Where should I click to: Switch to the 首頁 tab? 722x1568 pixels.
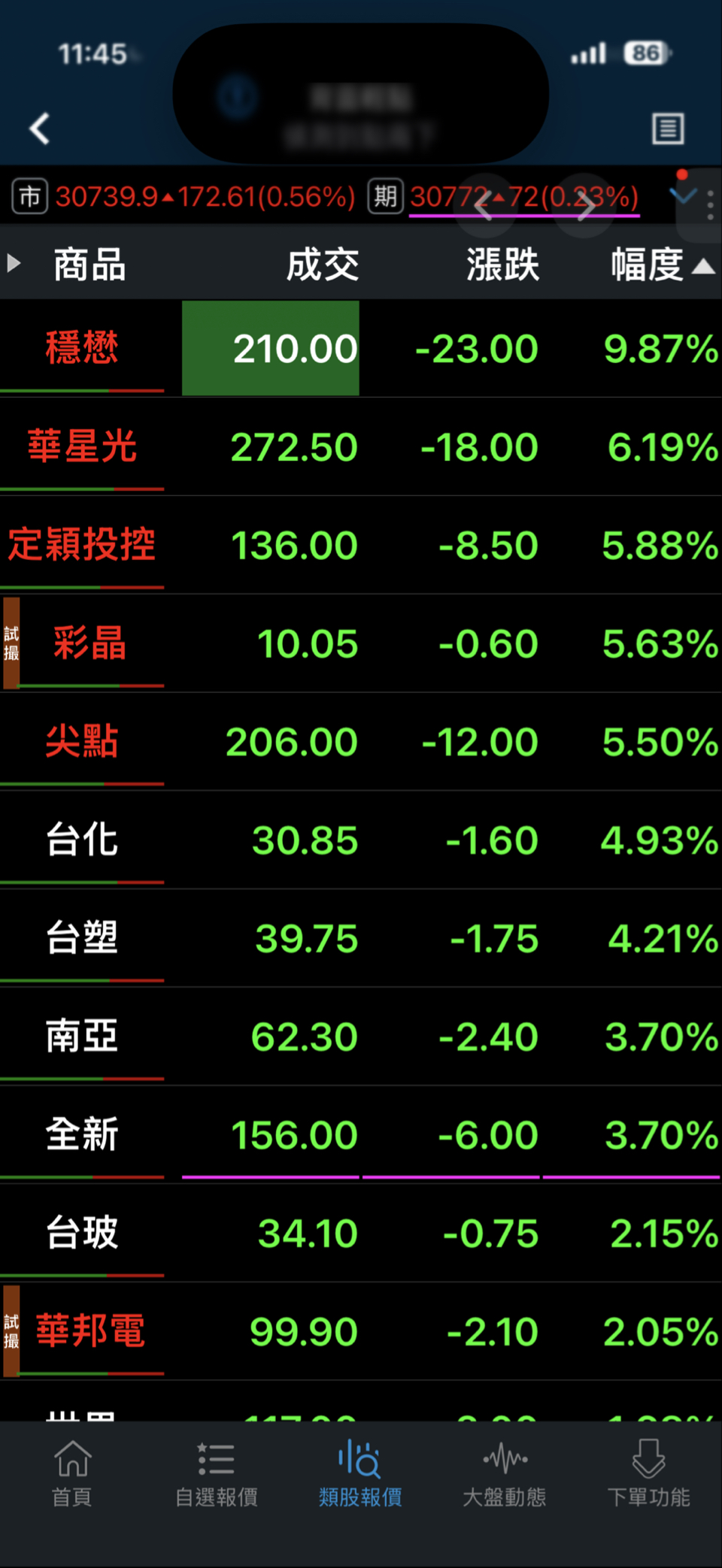tap(72, 1473)
